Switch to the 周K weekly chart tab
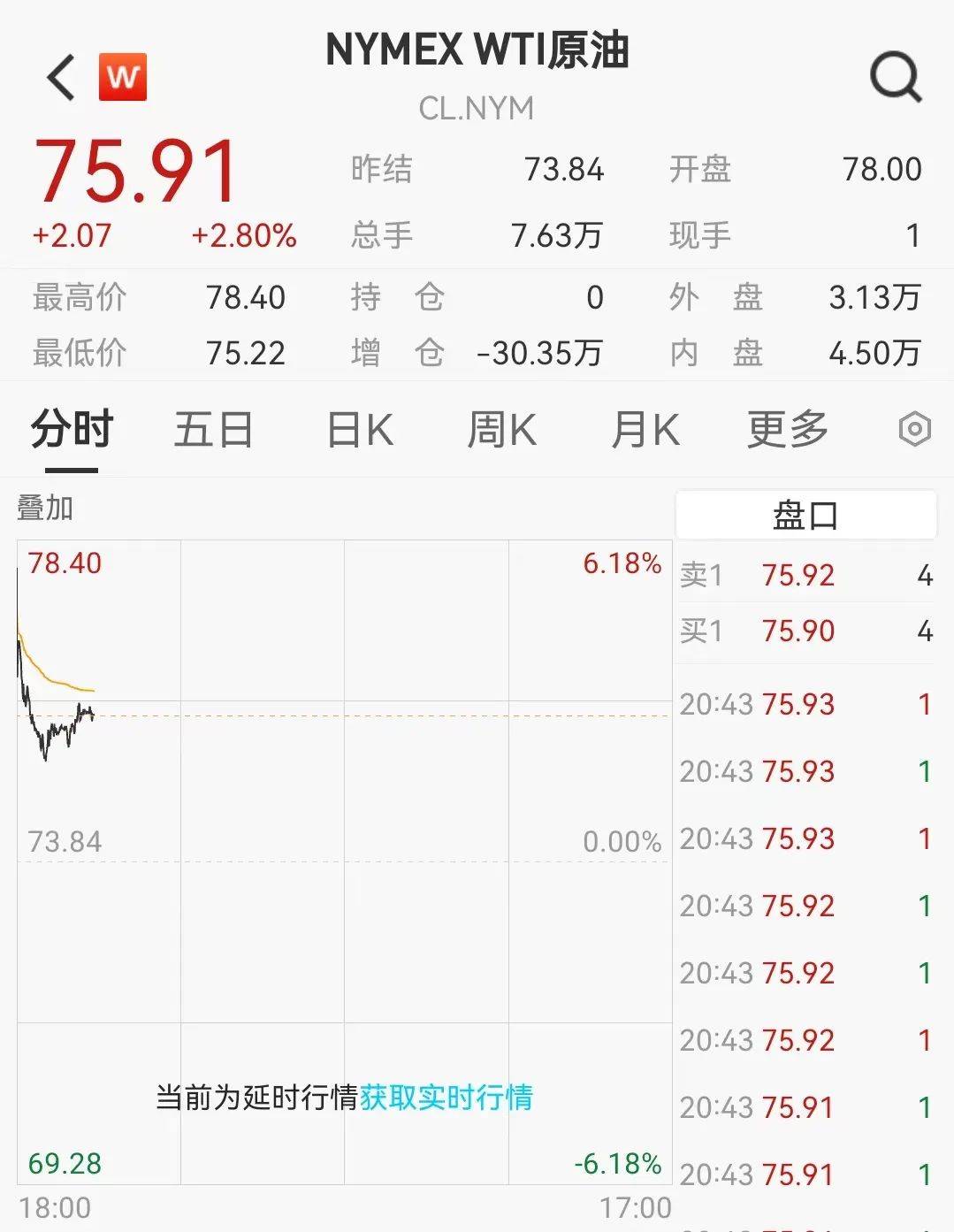The width and height of the screenshot is (954, 1232). tap(501, 430)
